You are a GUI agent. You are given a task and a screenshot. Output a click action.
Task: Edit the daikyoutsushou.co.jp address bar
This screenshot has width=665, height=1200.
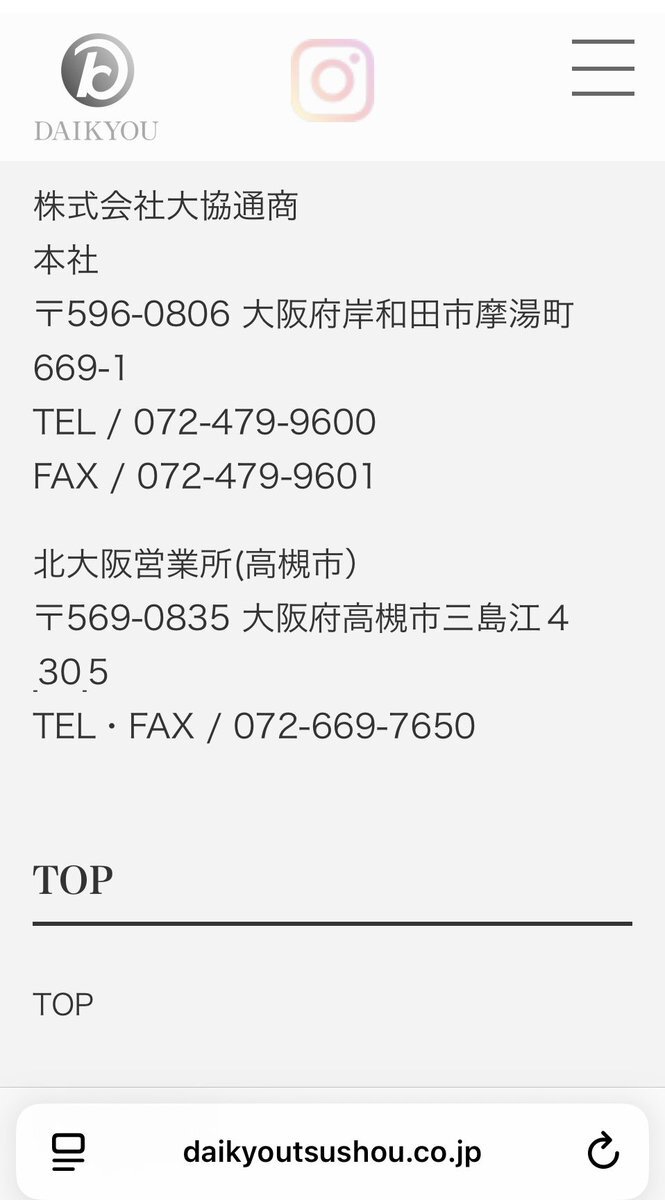[332, 1152]
